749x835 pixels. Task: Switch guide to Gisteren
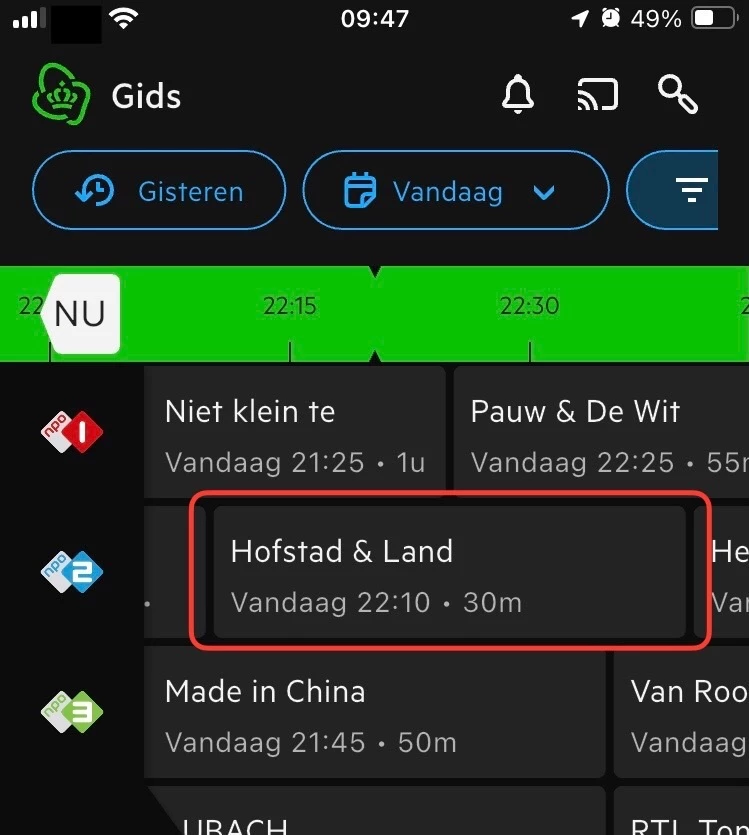159,190
